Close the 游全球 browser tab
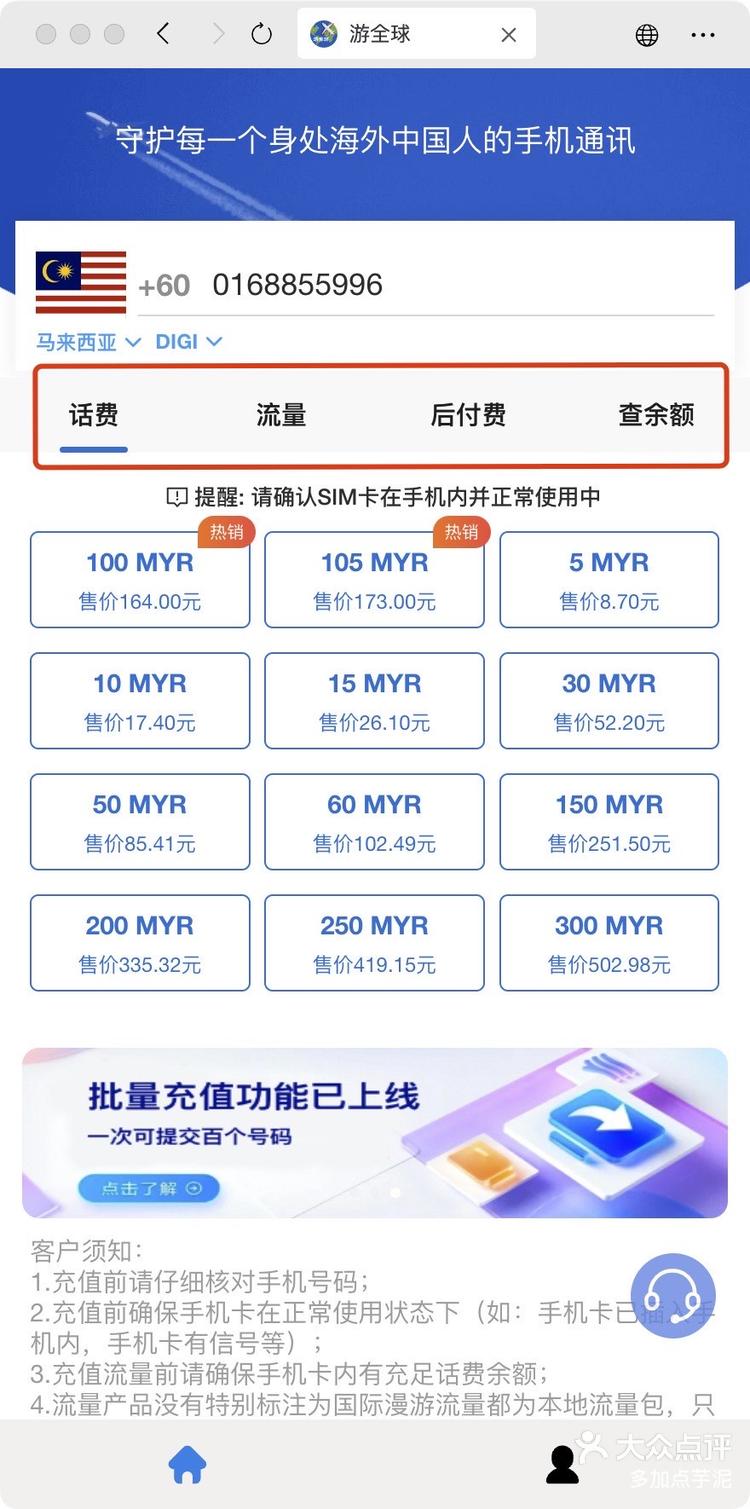The width and height of the screenshot is (750, 1509). pyautogui.click(x=509, y=33)
